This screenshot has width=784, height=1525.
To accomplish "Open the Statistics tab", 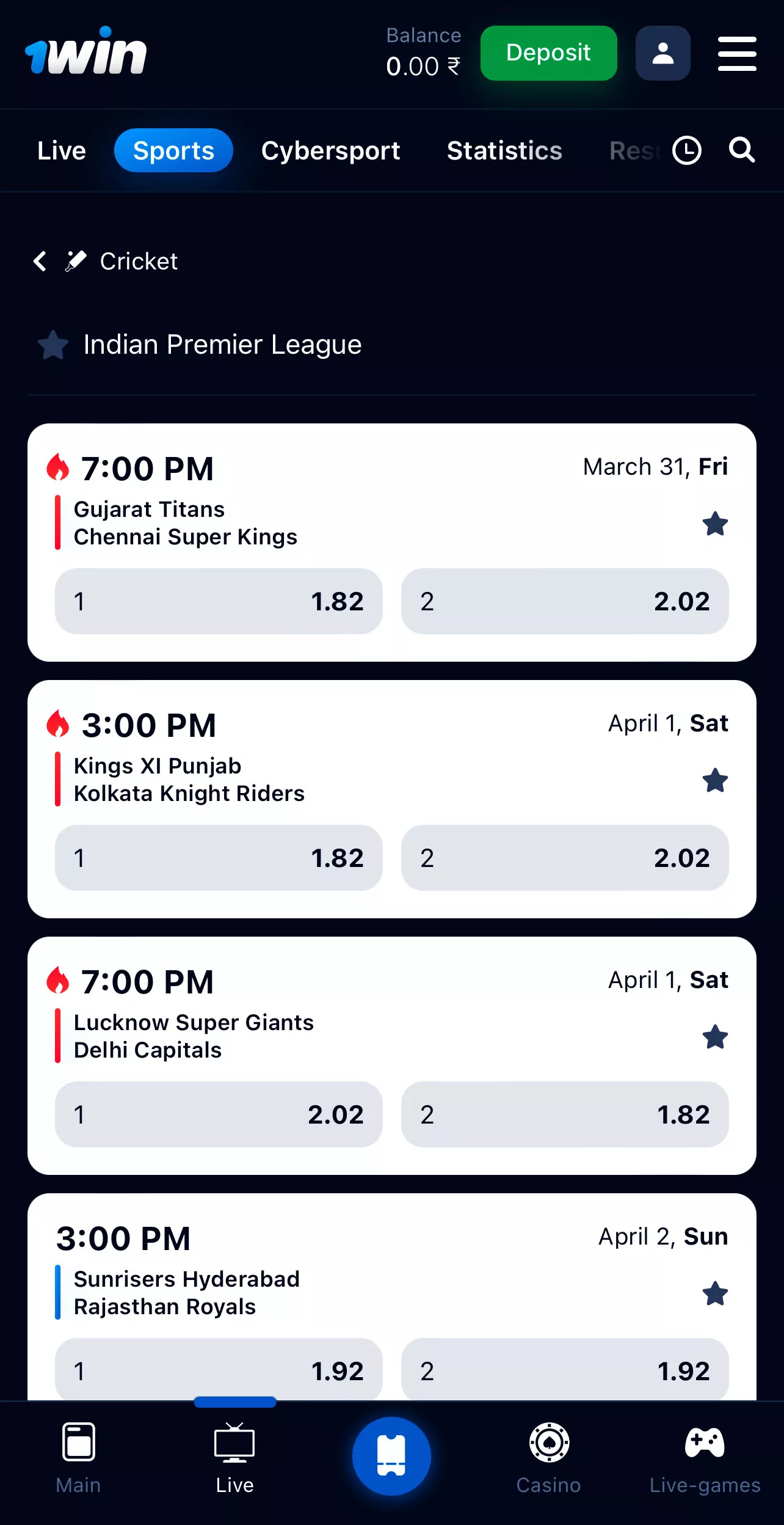I will (x=504, y=151).
